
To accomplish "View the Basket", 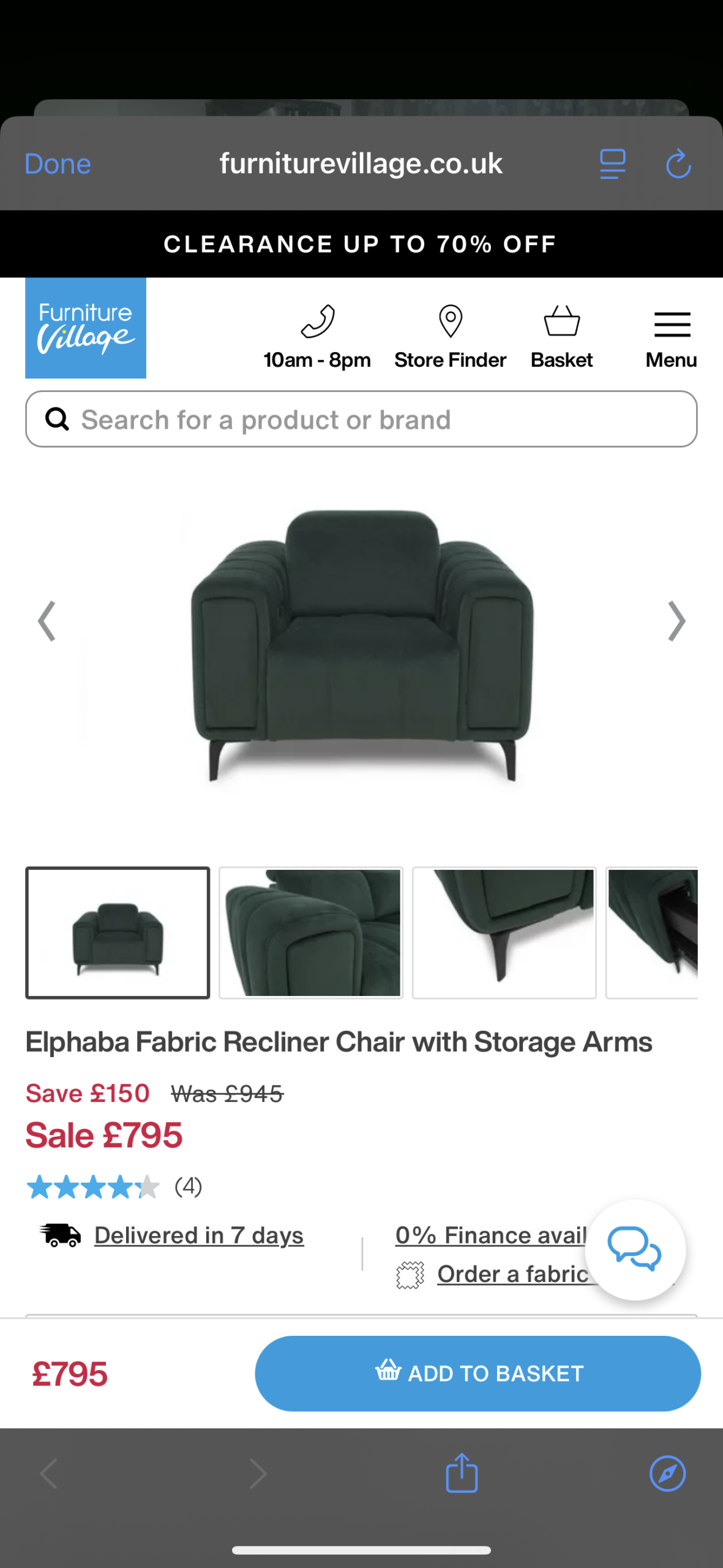I will click(561, 337).
